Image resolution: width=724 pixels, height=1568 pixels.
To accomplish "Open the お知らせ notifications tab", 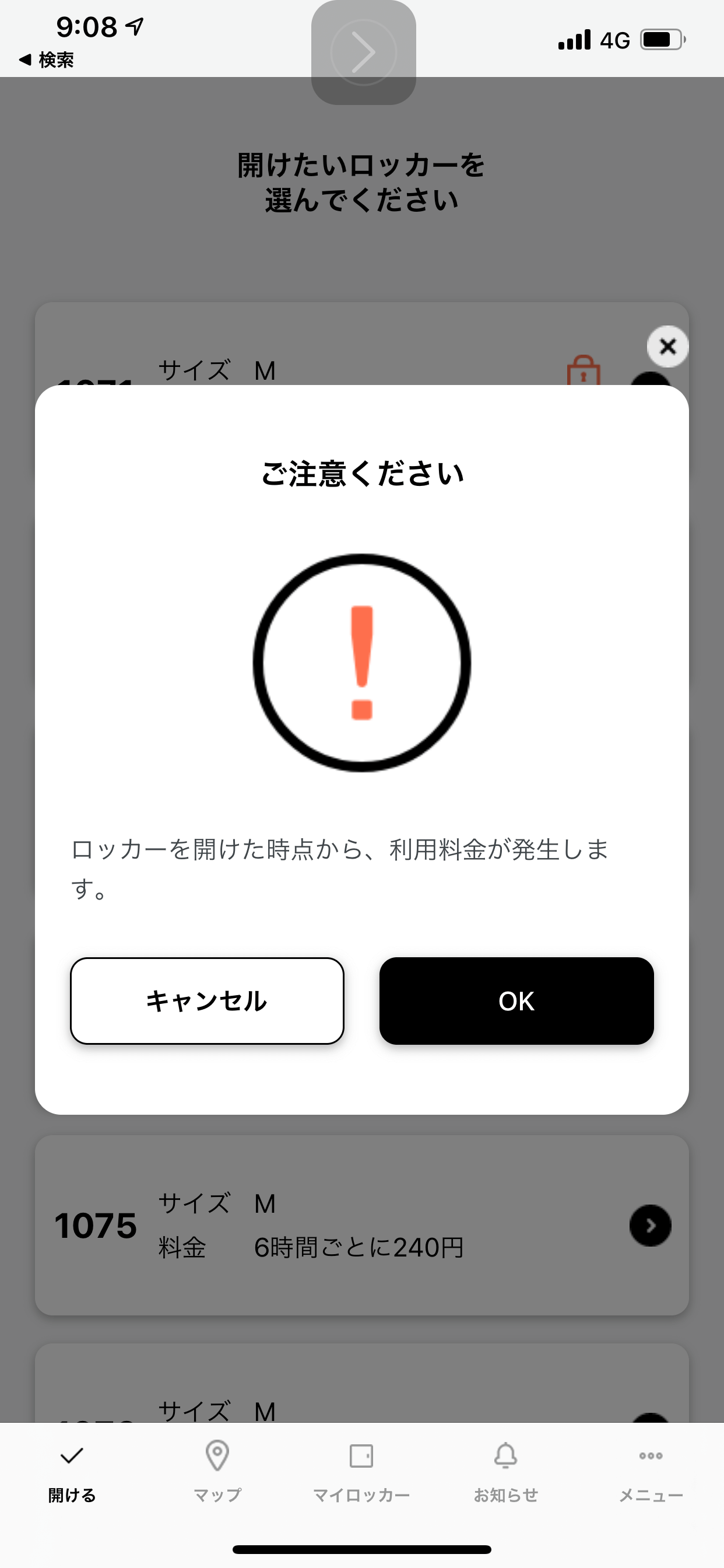I will [505, 1471].
